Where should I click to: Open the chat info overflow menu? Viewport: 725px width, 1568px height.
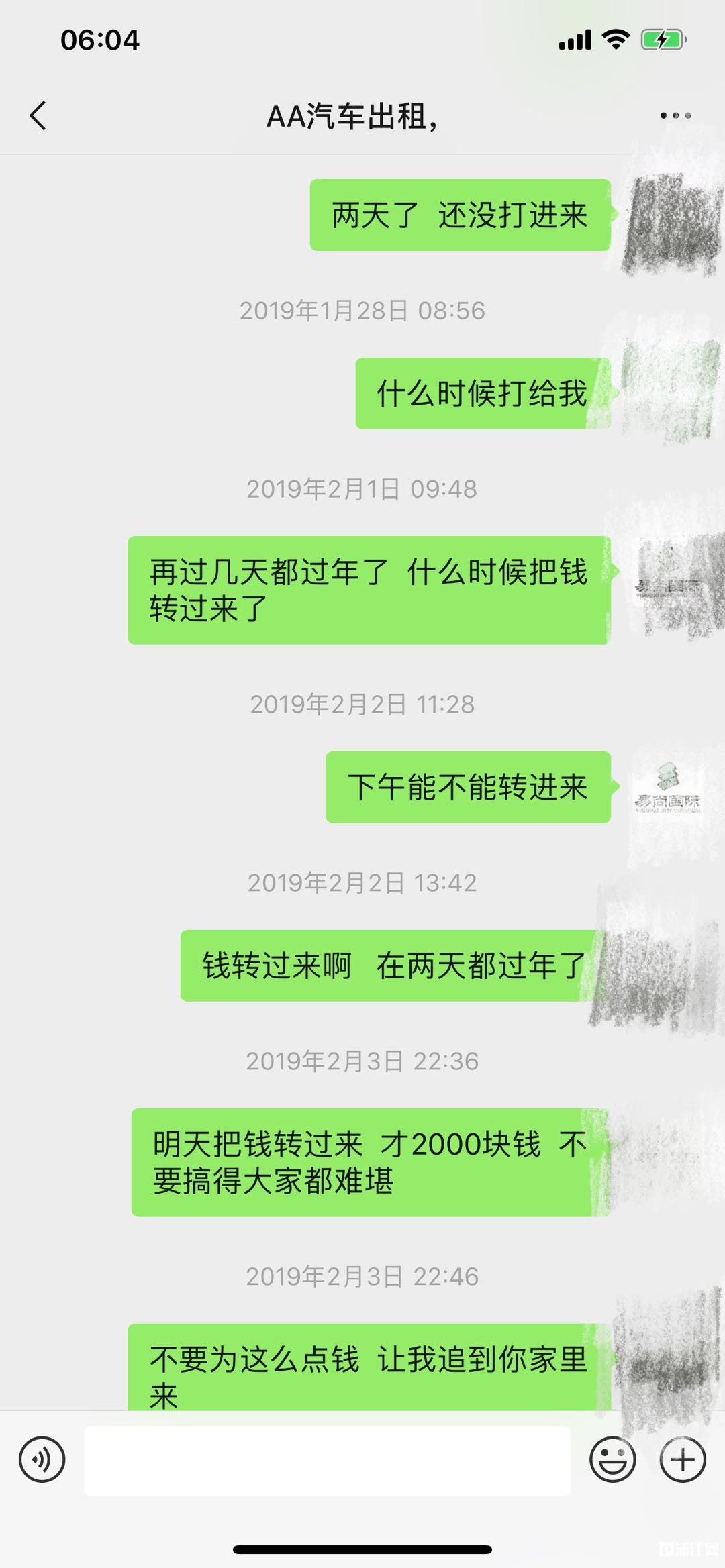(675, 115)
